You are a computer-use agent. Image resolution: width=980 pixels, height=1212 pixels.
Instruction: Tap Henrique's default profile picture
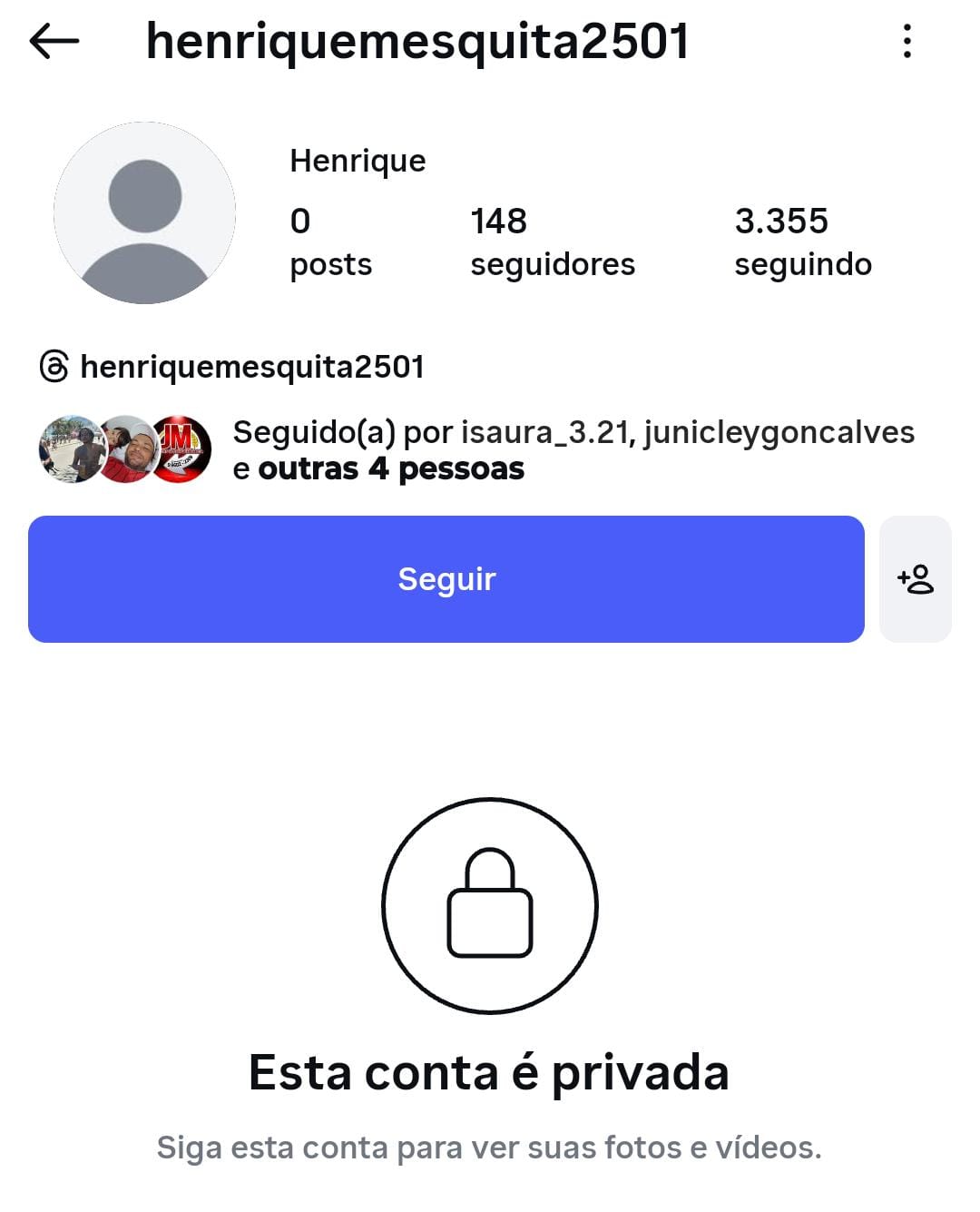coord(145,213)
